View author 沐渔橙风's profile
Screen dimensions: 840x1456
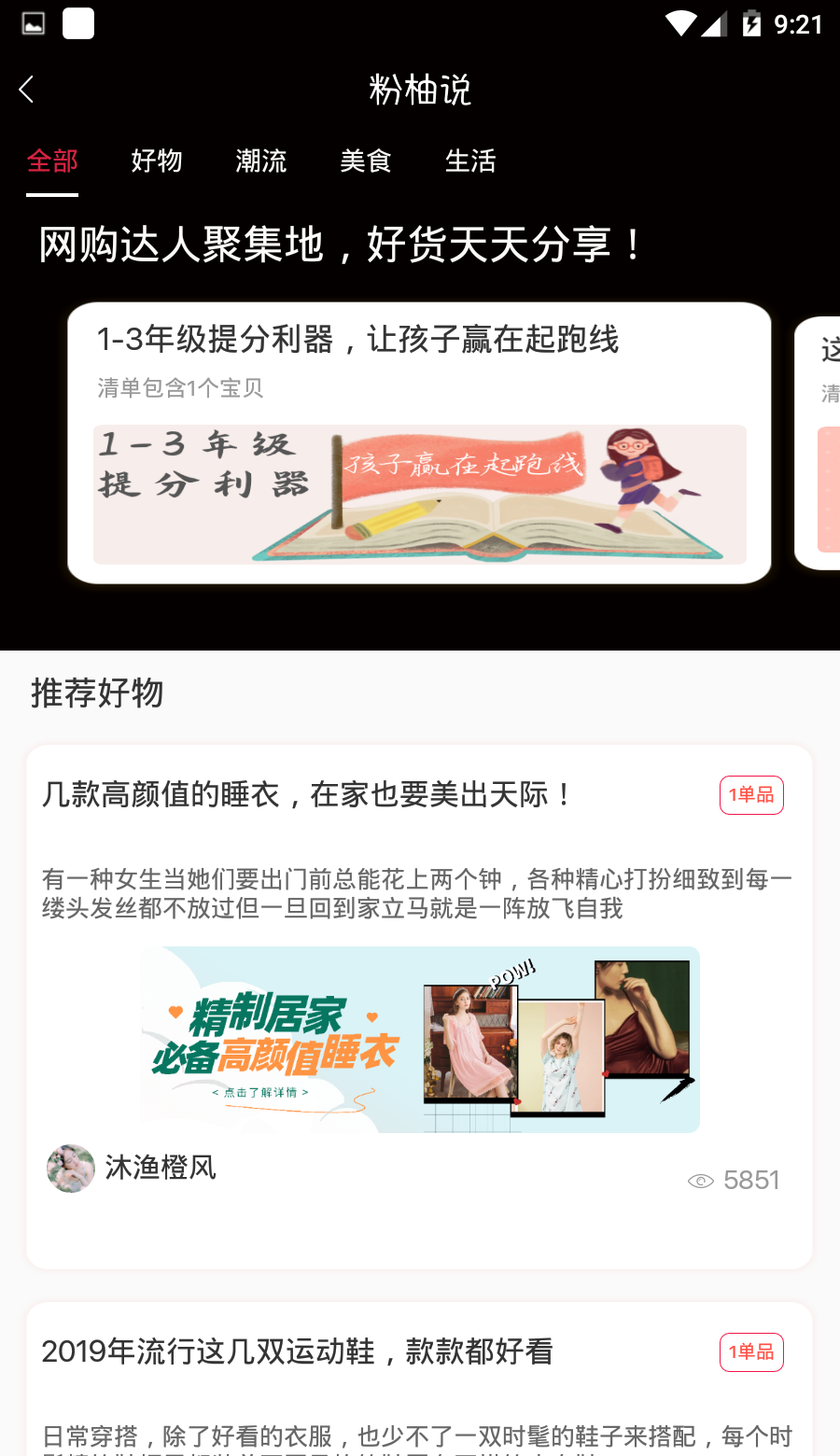[x=131, y=1168]
